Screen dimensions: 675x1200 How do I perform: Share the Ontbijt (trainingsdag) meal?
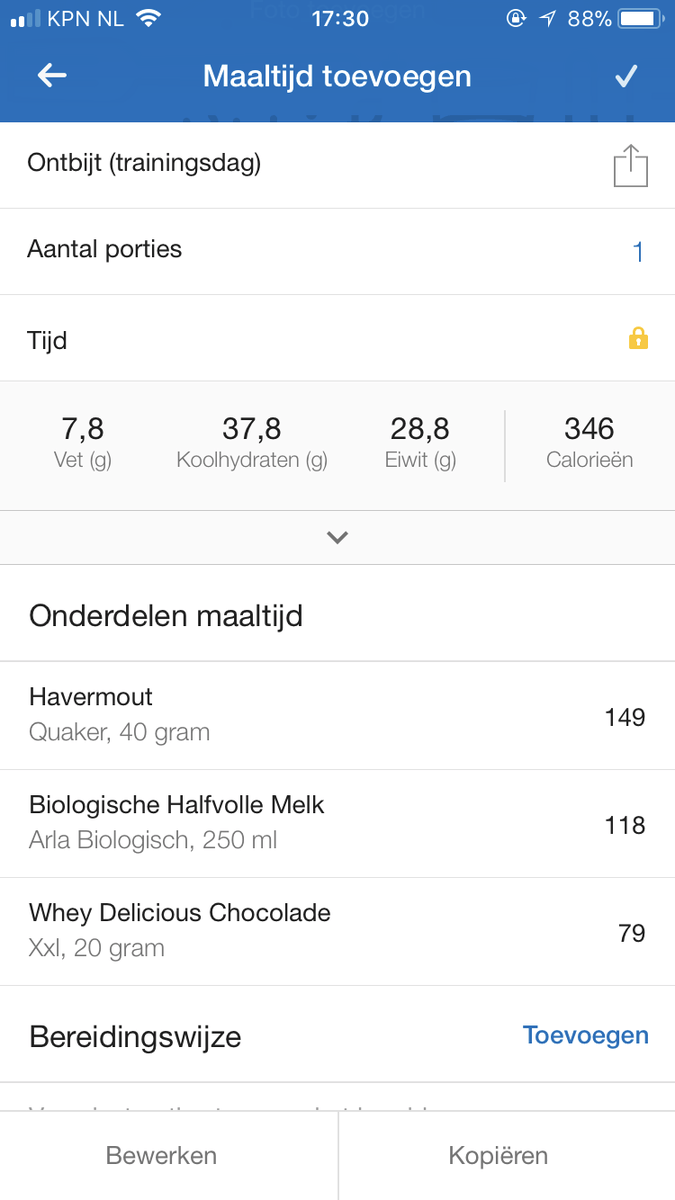point(630,166)
